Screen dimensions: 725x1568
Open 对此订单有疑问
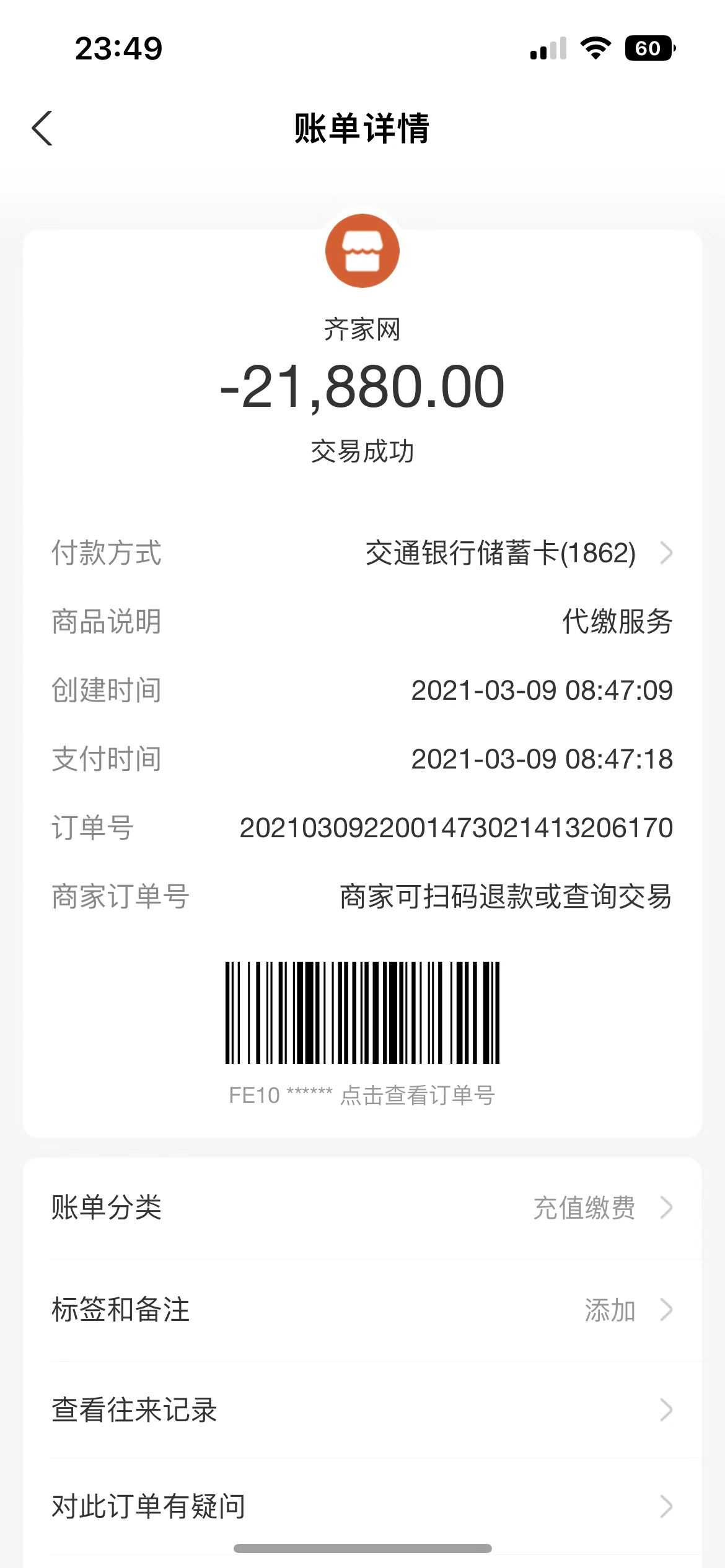coord(362,1506)
